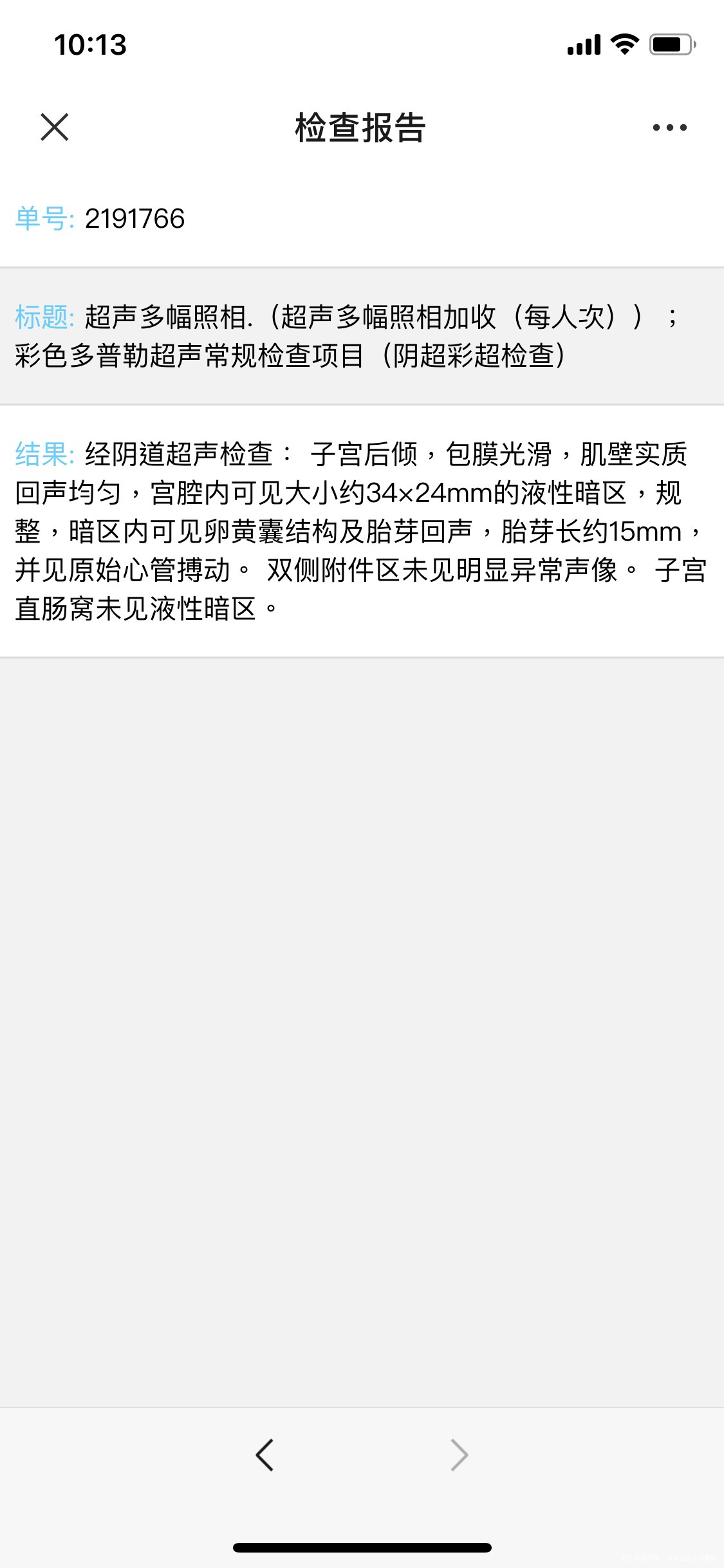The width and height of the screenshot is (724, 1568).
Task: Tap the 检查报告 header title
Action: (362, 127)
